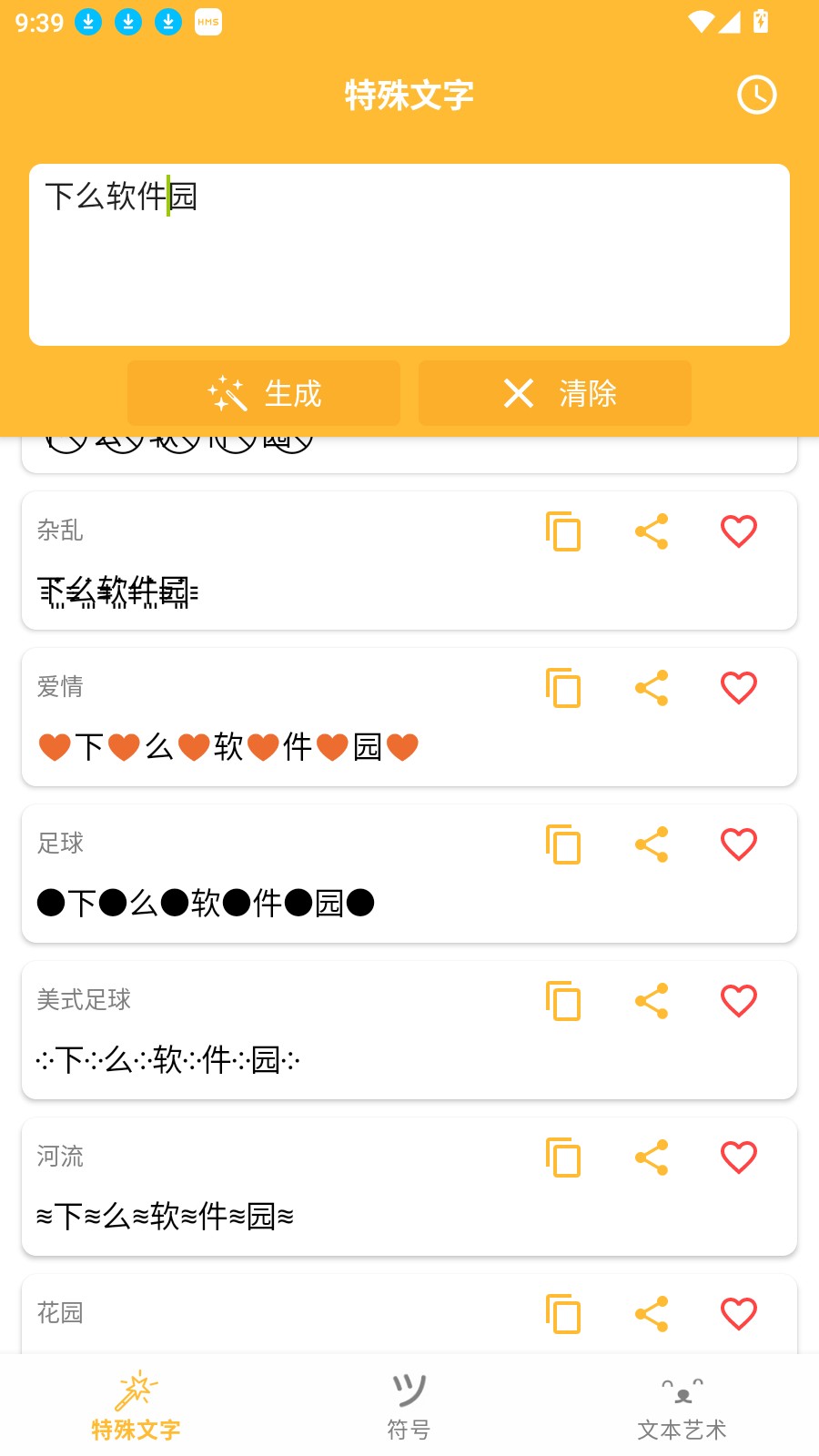Screen dimensions: 819x1456
Task: Open the history via clock icon
Action: coord(757,94)
